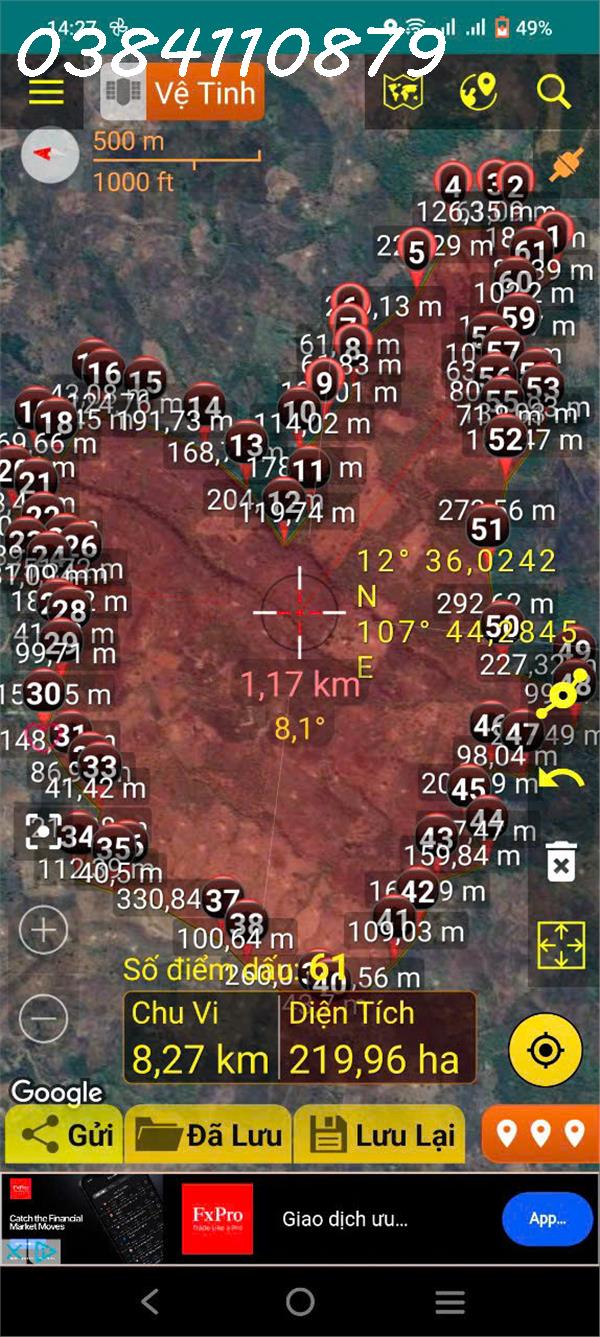The height and width of the screenshot is (1337, 600).
Task: Open the Đã Lưu saved list
Action: pyautogui.click(x=208, y=1135)
